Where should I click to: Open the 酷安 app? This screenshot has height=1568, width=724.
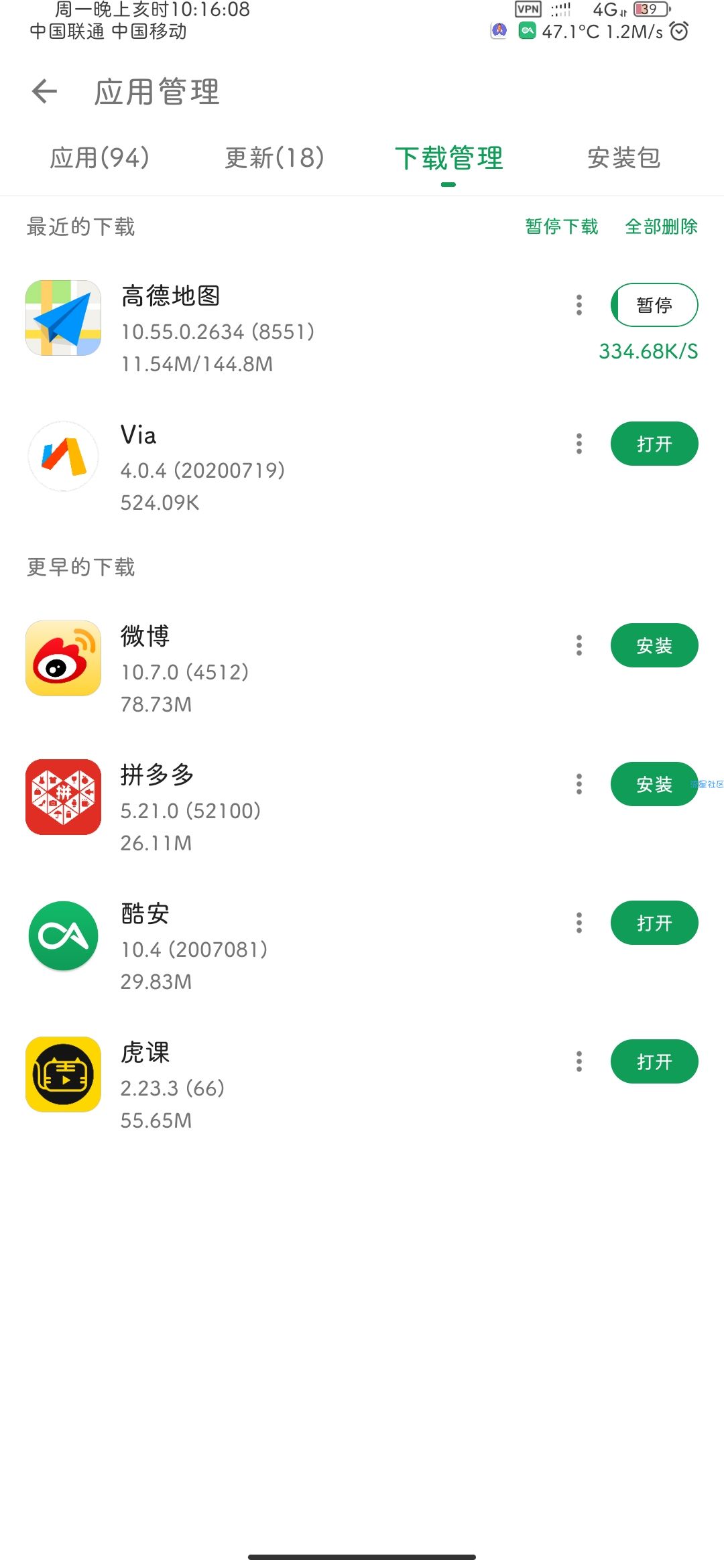[654, 923]
